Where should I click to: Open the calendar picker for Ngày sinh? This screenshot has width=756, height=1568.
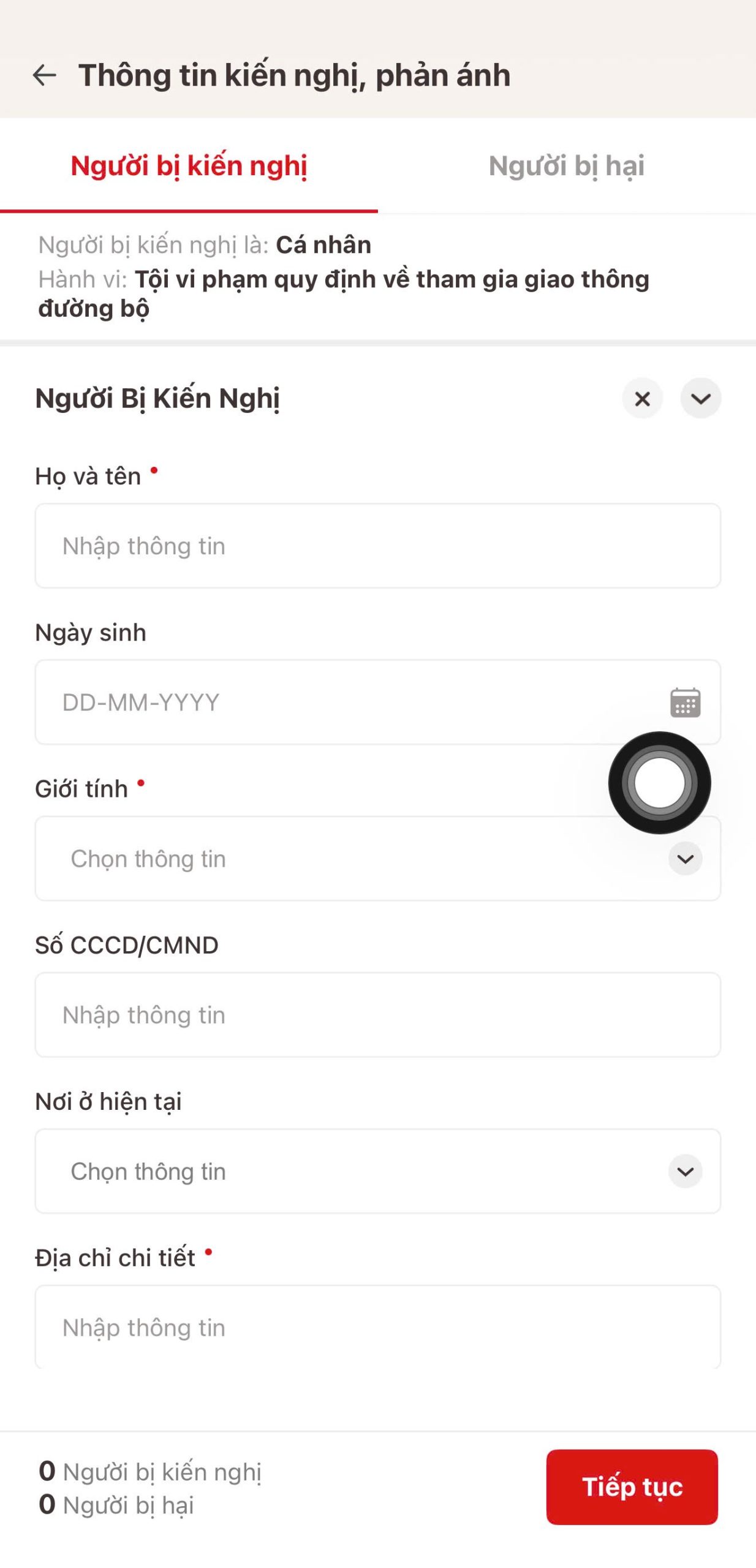tap(685, 702)
